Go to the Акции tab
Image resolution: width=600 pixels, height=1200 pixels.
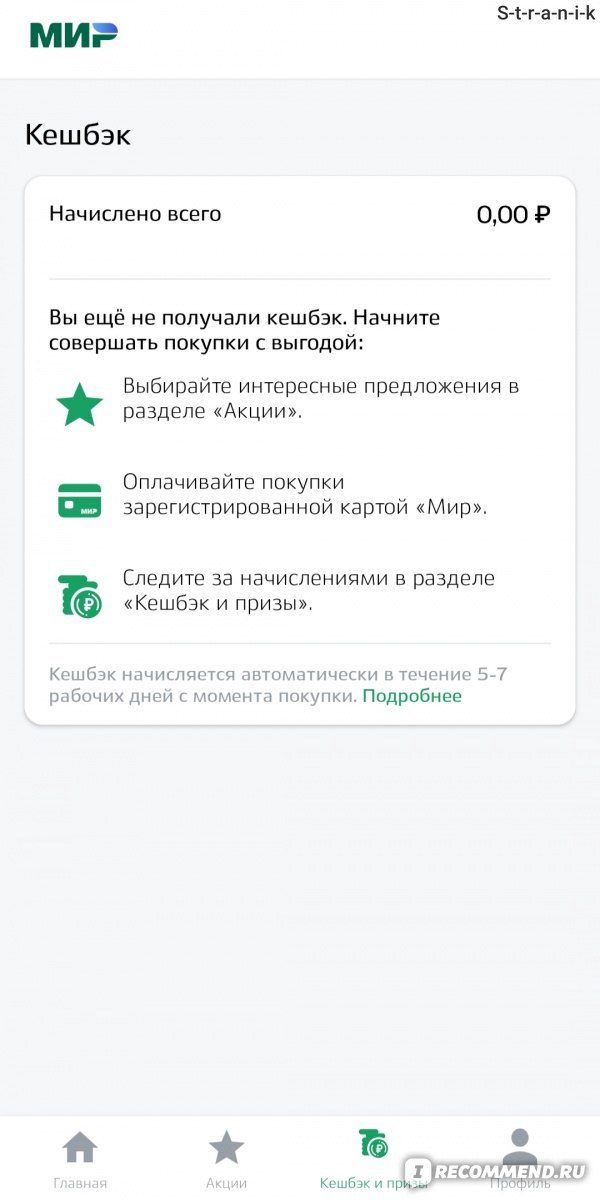[226, 1160]
